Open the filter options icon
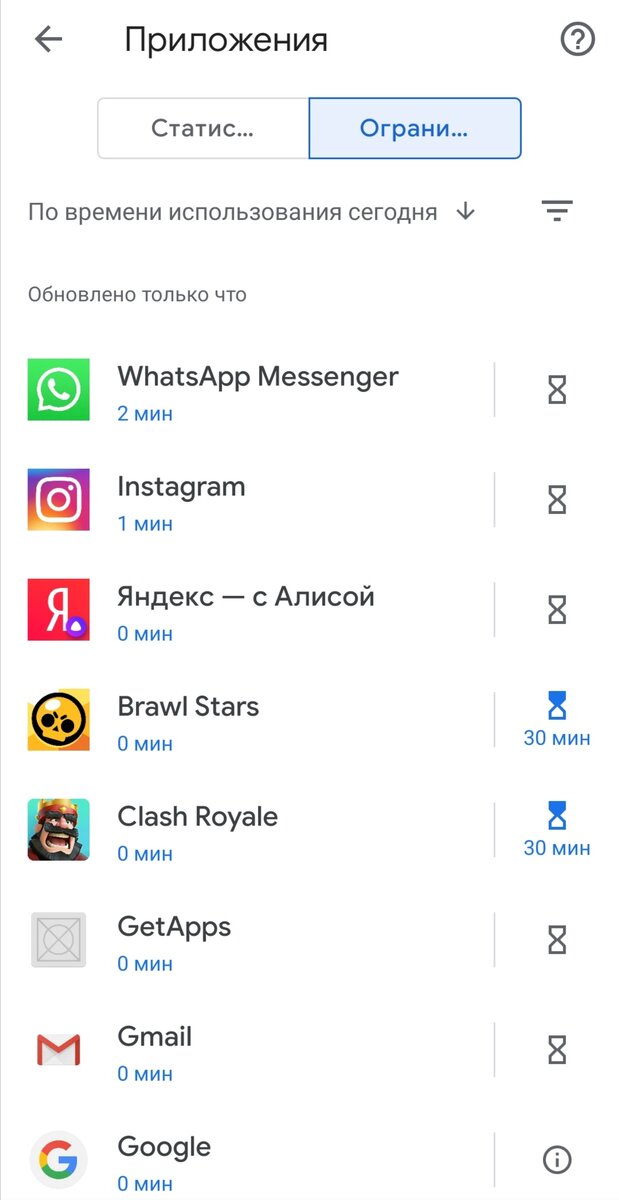619x1200 pixels. tap(557, 211)
